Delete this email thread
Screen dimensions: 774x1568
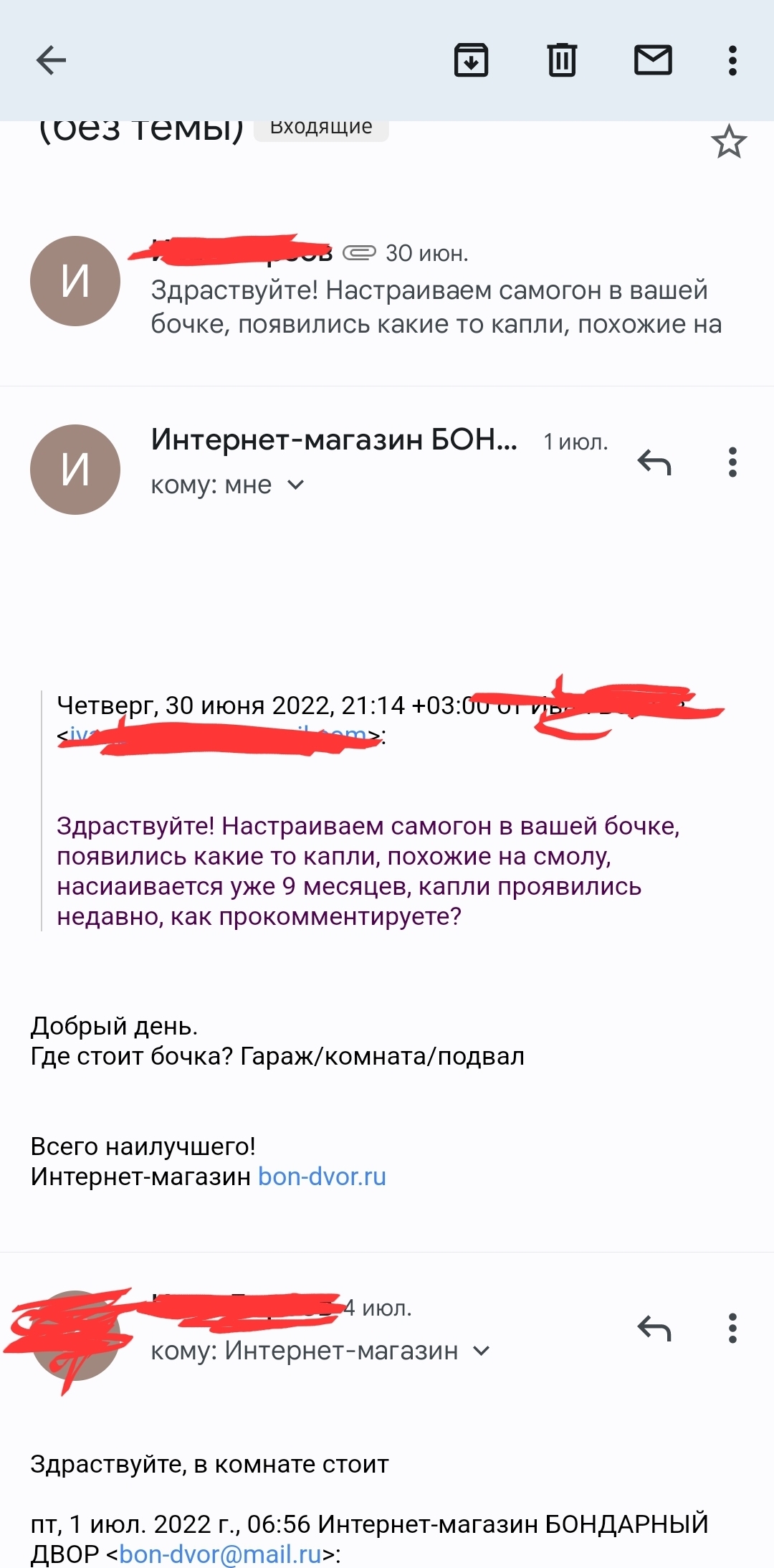click(x=562, y=60)
